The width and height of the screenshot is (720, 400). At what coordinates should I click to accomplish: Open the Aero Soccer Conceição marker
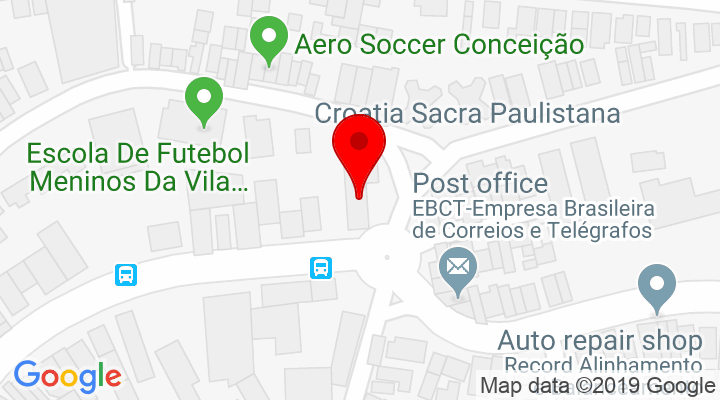click(268, 39)
